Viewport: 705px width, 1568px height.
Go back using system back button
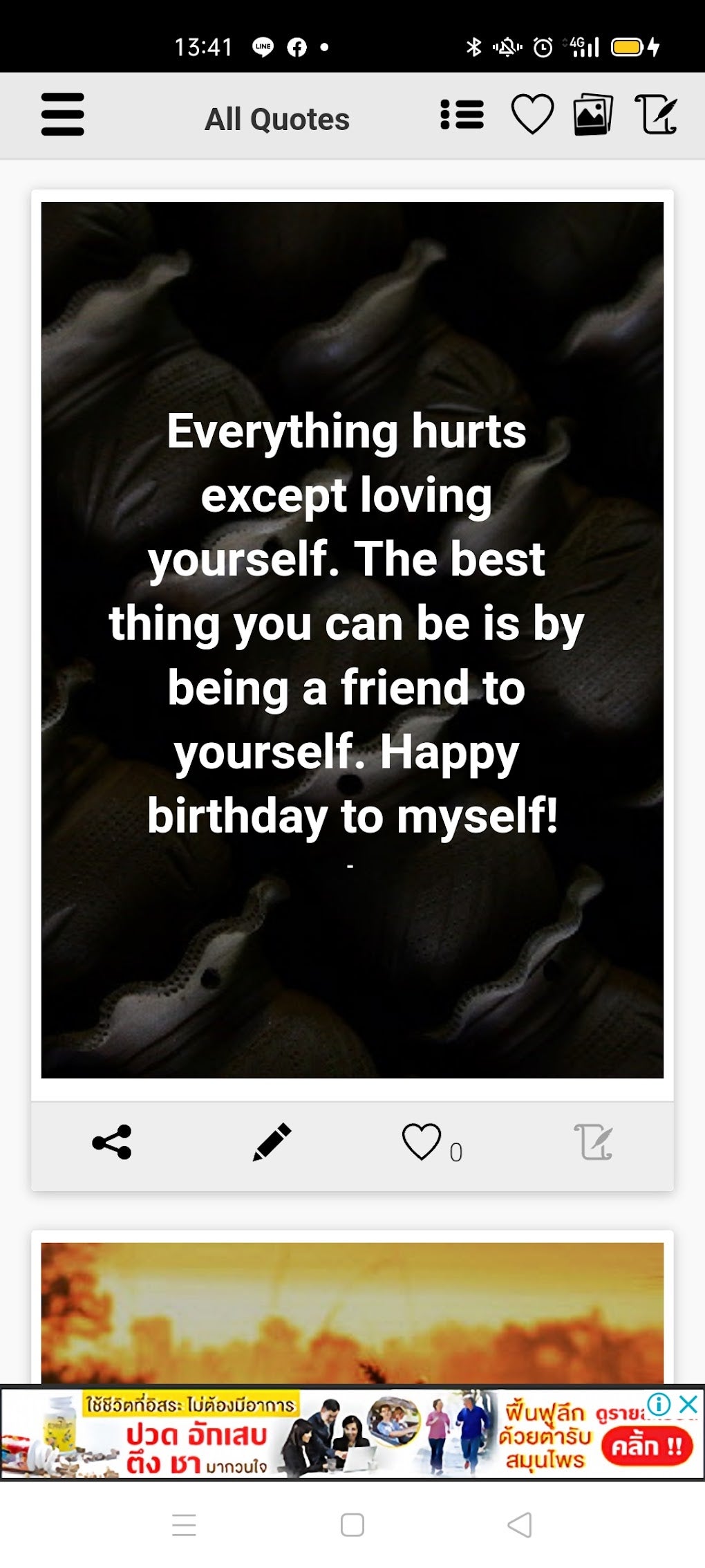pos(520,1525)
